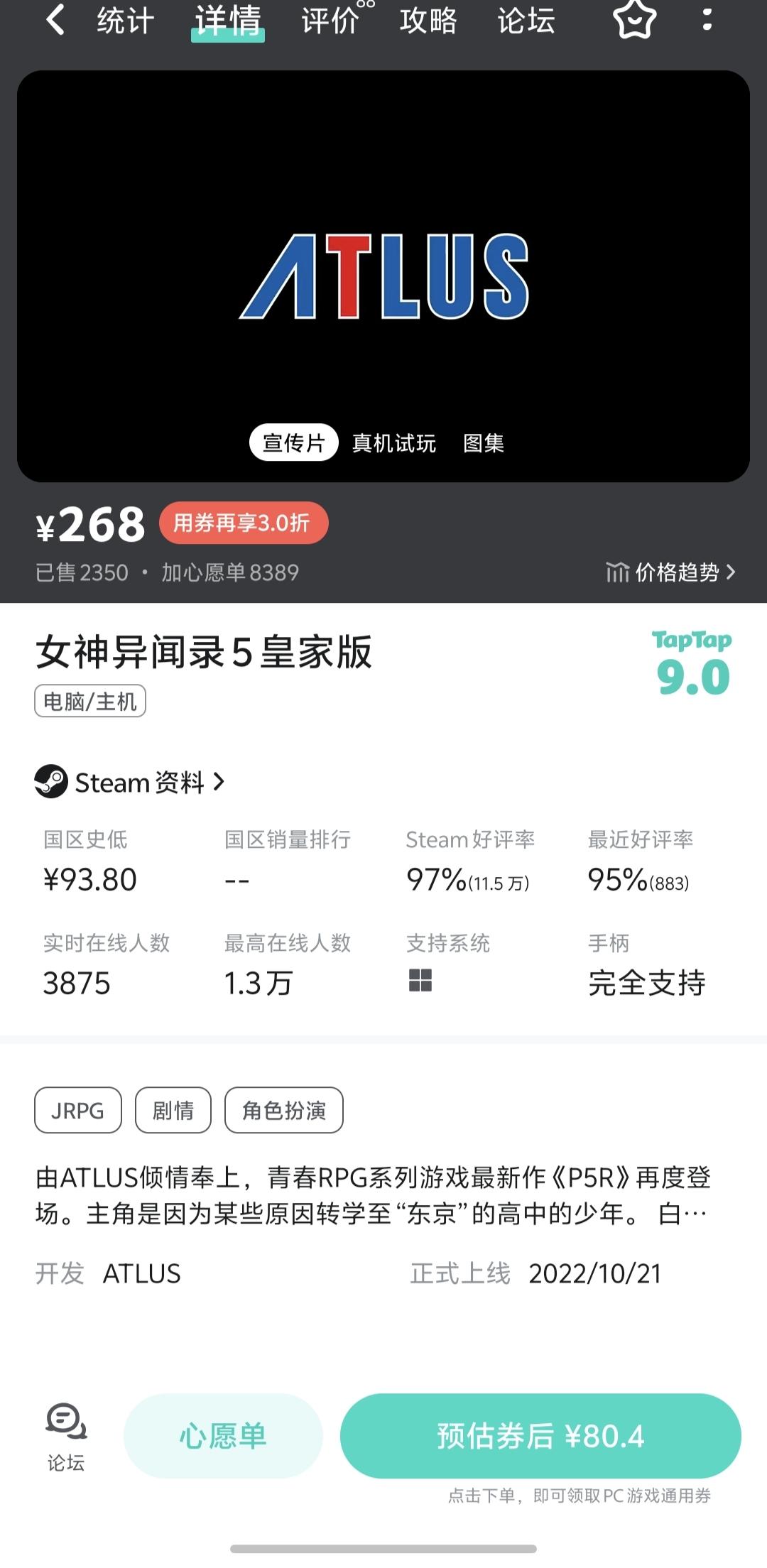Tap the bar-chart icon beside 价格趋势
767x1568 pixels.
(618, 572)
